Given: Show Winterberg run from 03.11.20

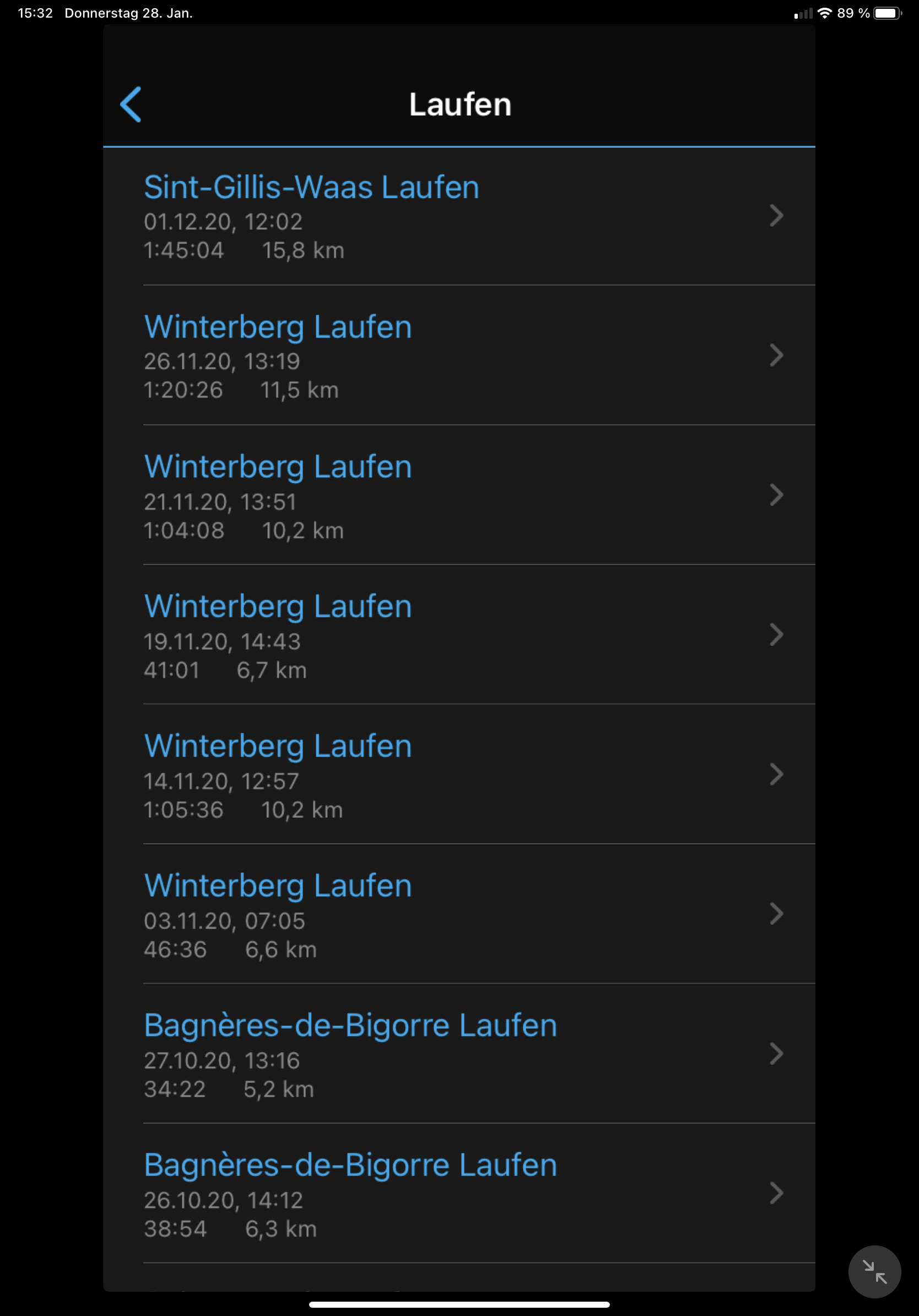Looking at the screenshot, I should 458,914.
